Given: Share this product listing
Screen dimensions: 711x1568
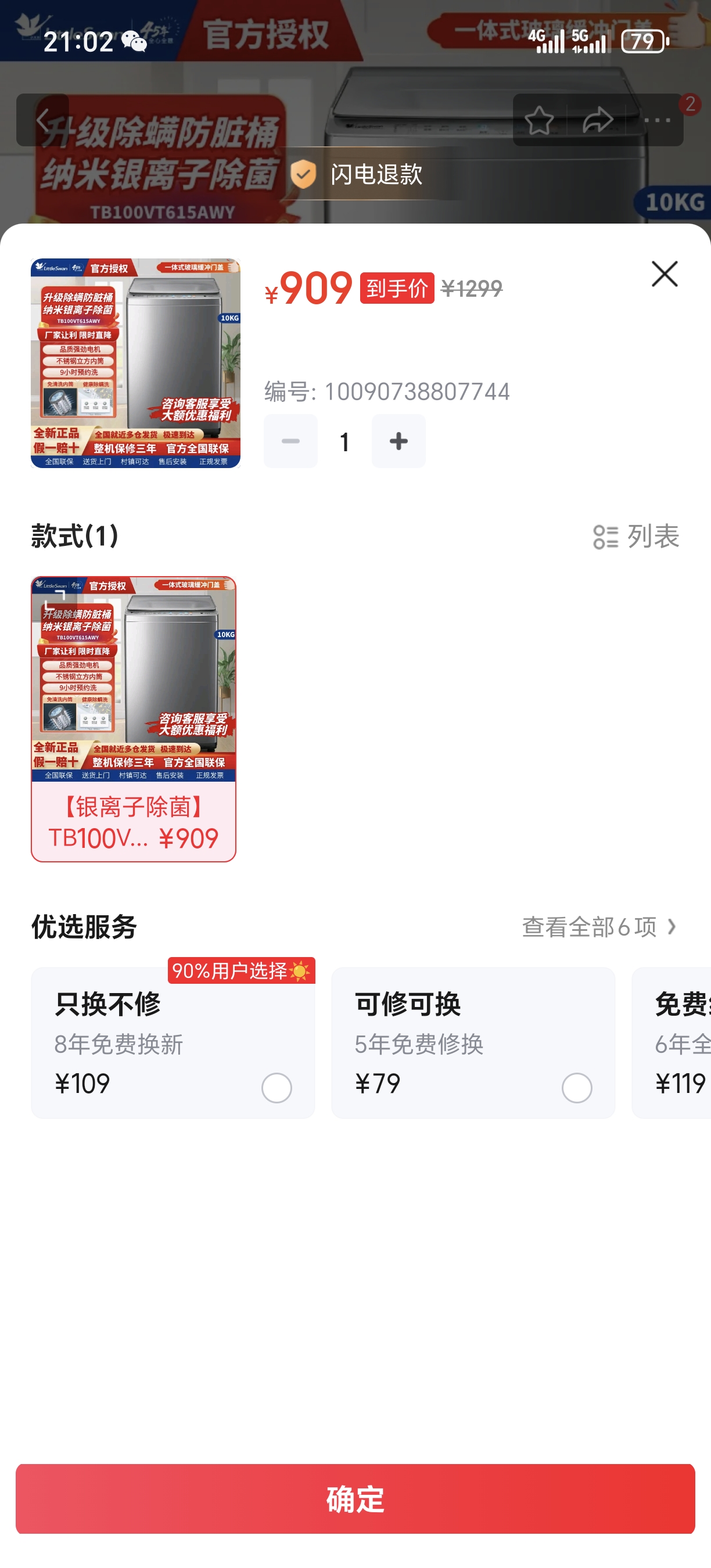Looking at the screenshot, I should click(x=597, y=120).
